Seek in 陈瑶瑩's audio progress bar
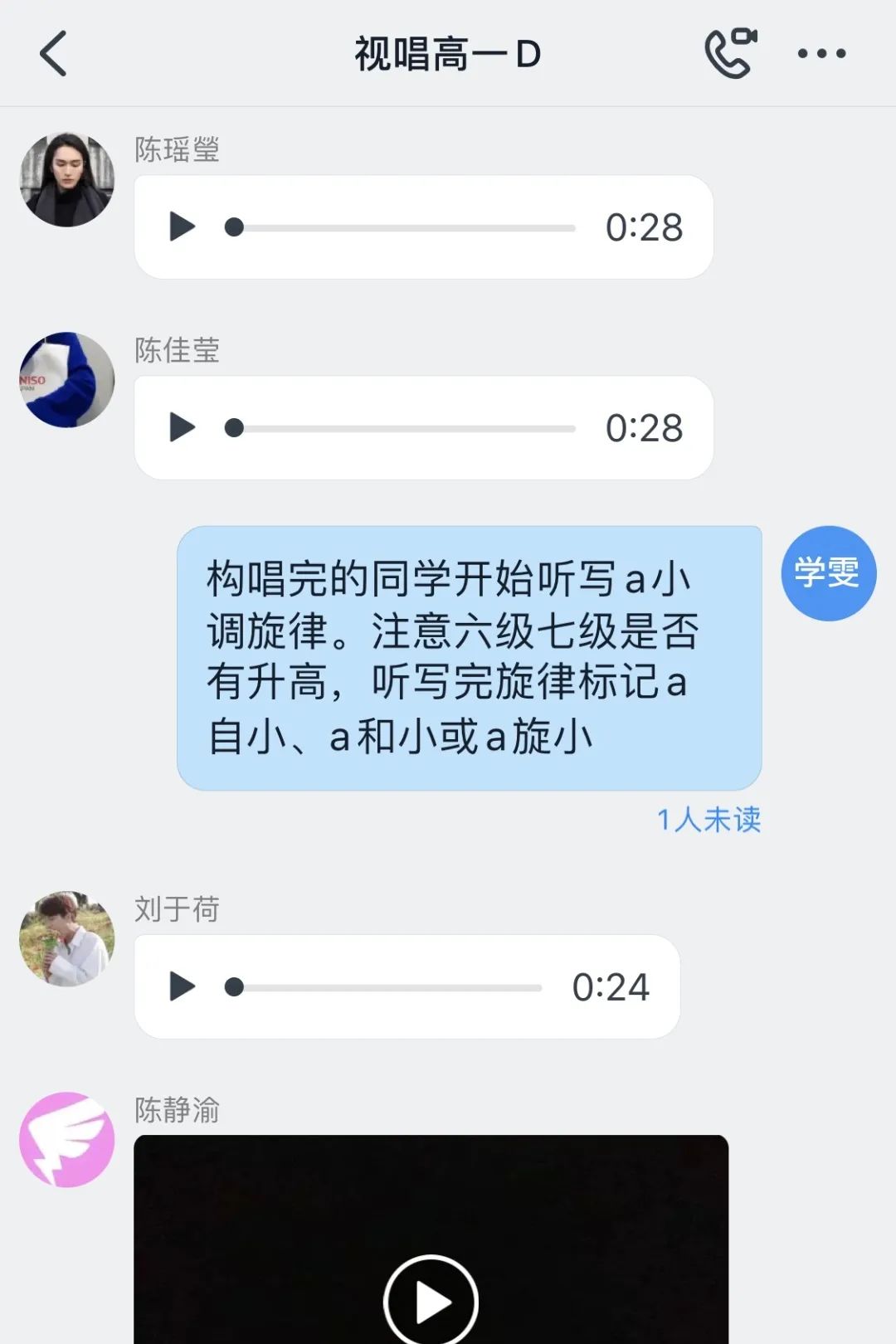The image size is (896, 1344). (x=407, y=227)
